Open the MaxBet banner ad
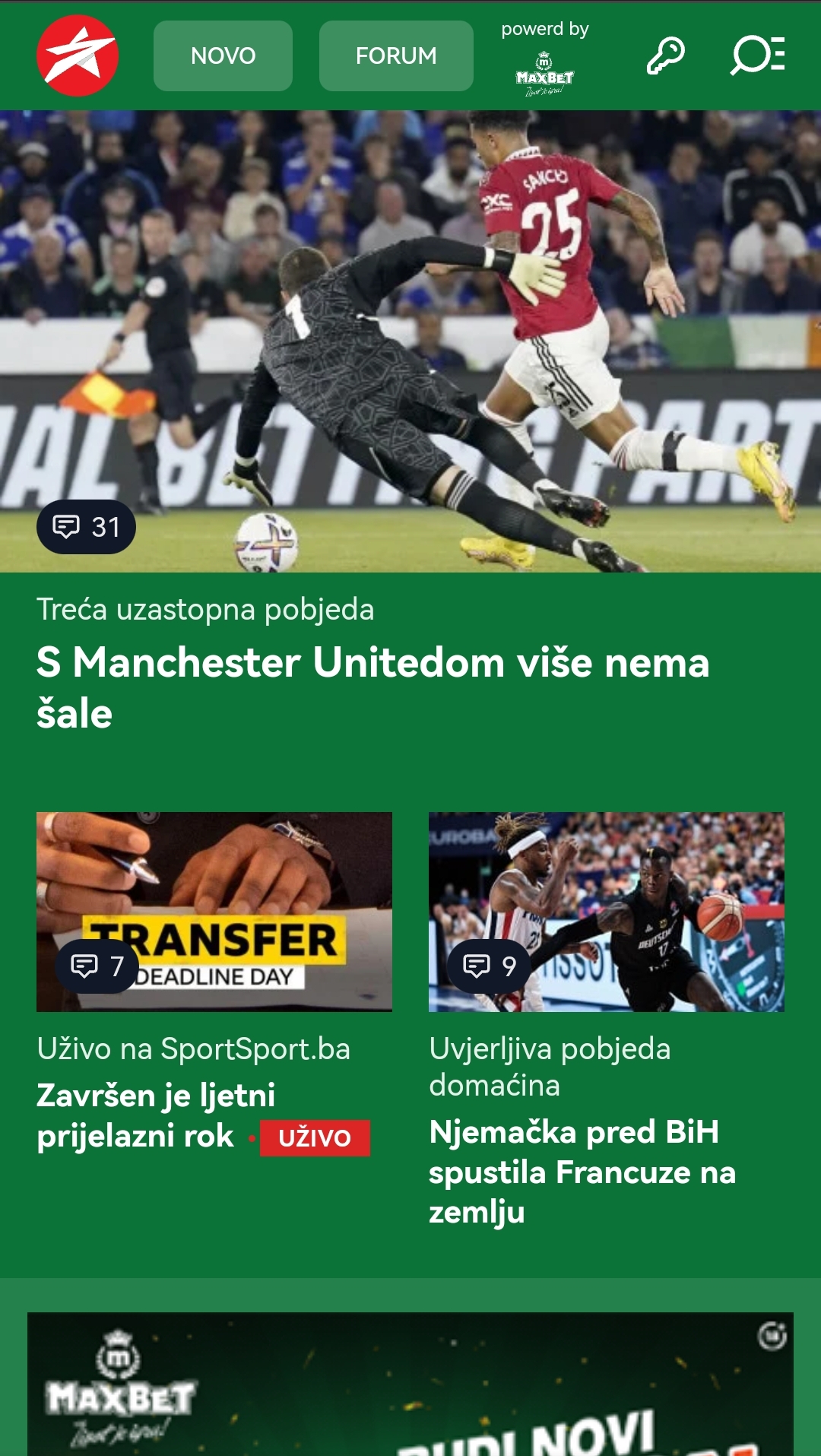The height and width of the screenshot is (1456, 821). coord(410,1384)
